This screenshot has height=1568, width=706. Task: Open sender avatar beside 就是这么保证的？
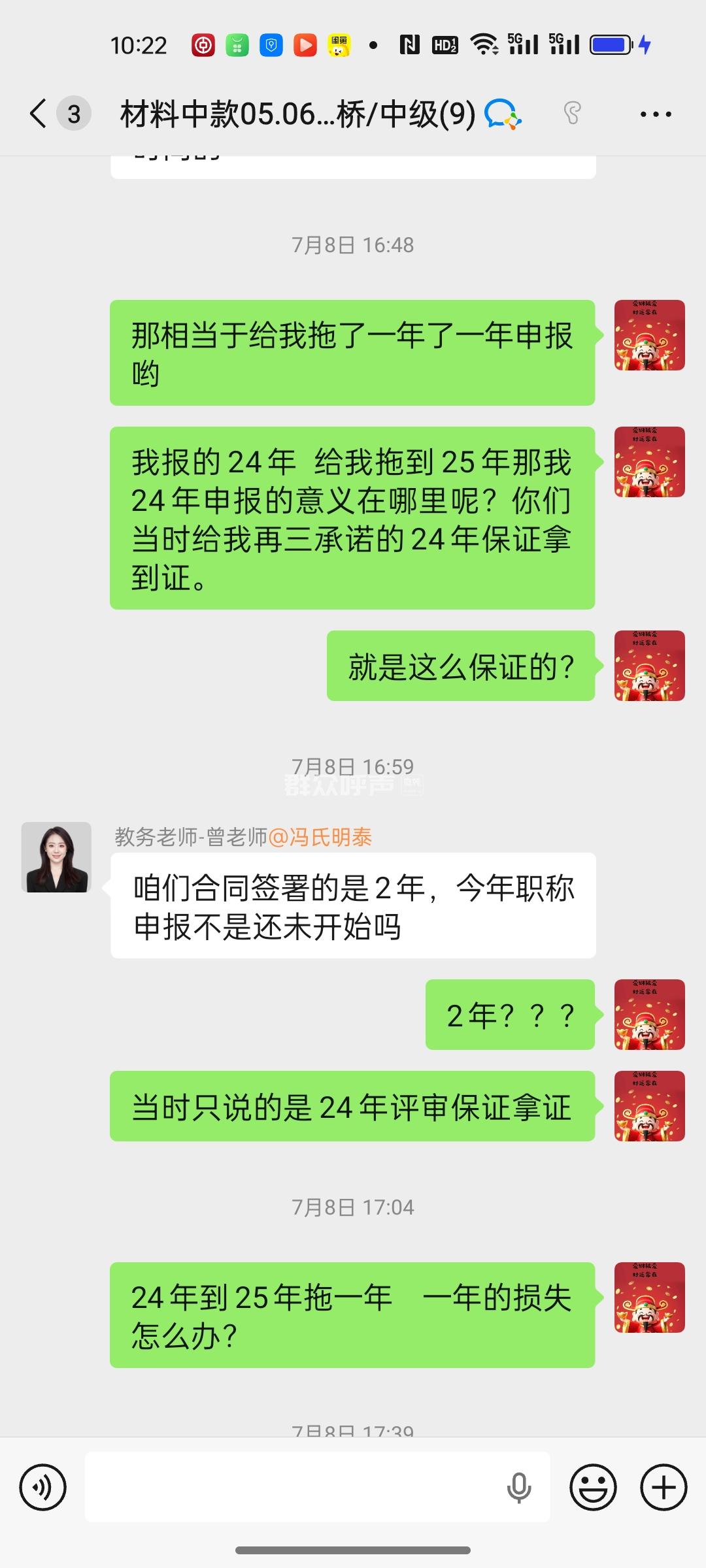(649, 666)
